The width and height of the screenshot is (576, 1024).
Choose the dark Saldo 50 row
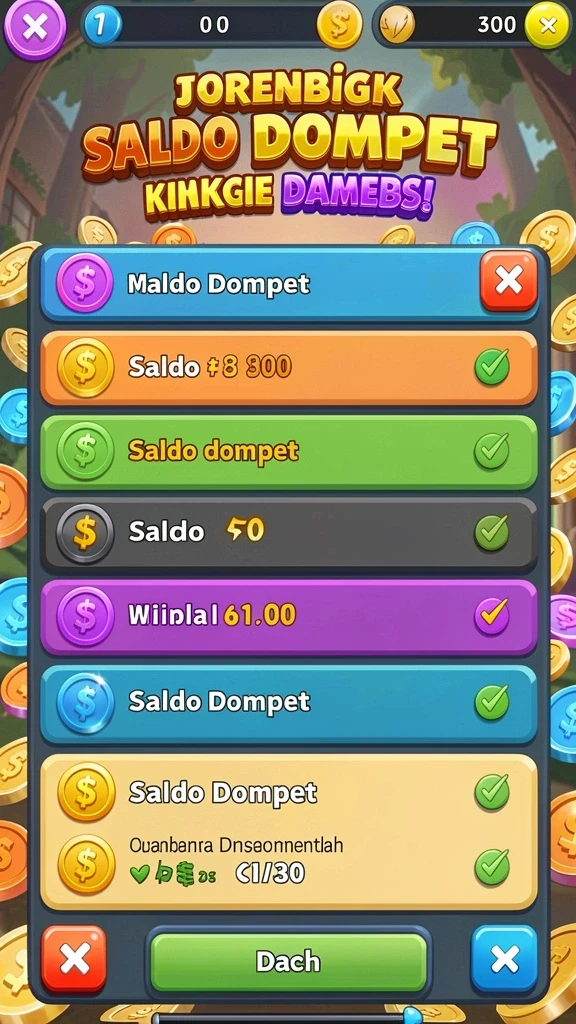point(289,534)
